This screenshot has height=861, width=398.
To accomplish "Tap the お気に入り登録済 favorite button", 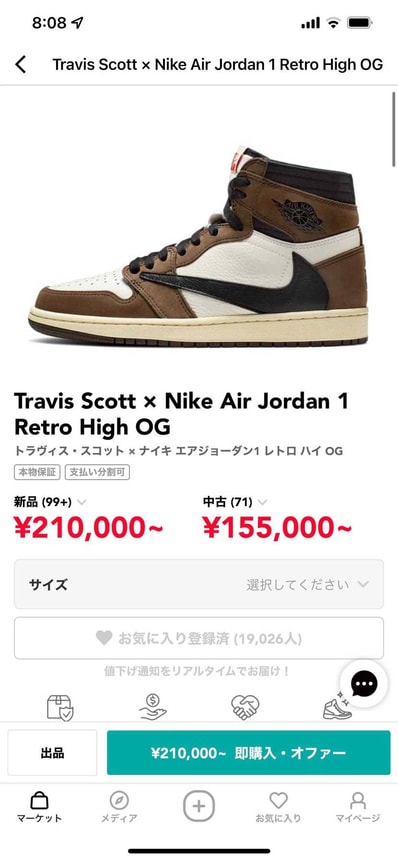I will (199, 638).
